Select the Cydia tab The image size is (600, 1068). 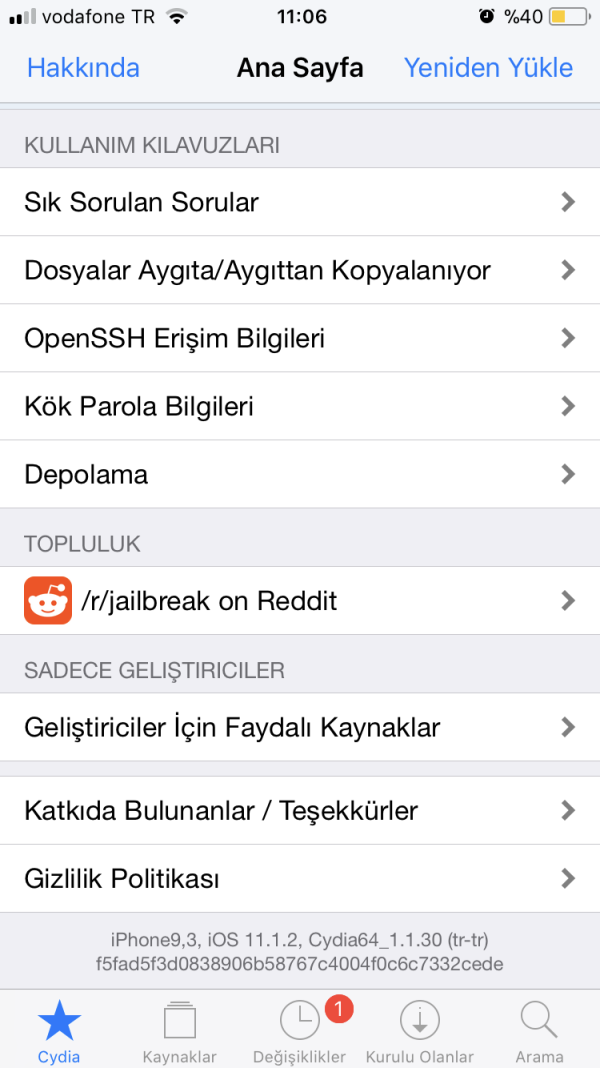(x=59, y=1031)
